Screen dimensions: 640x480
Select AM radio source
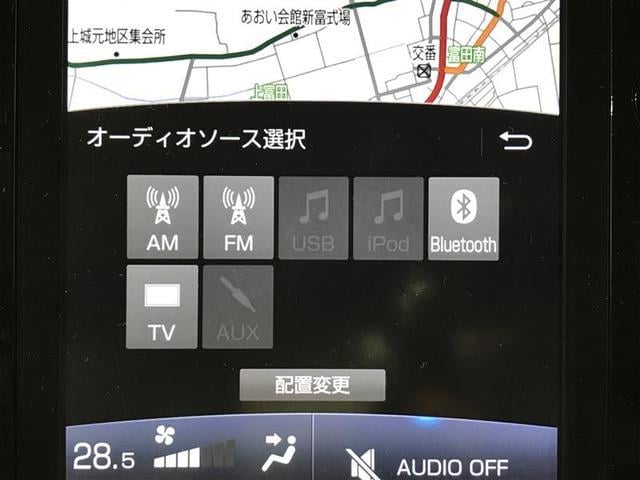click(x=162, y=218)
